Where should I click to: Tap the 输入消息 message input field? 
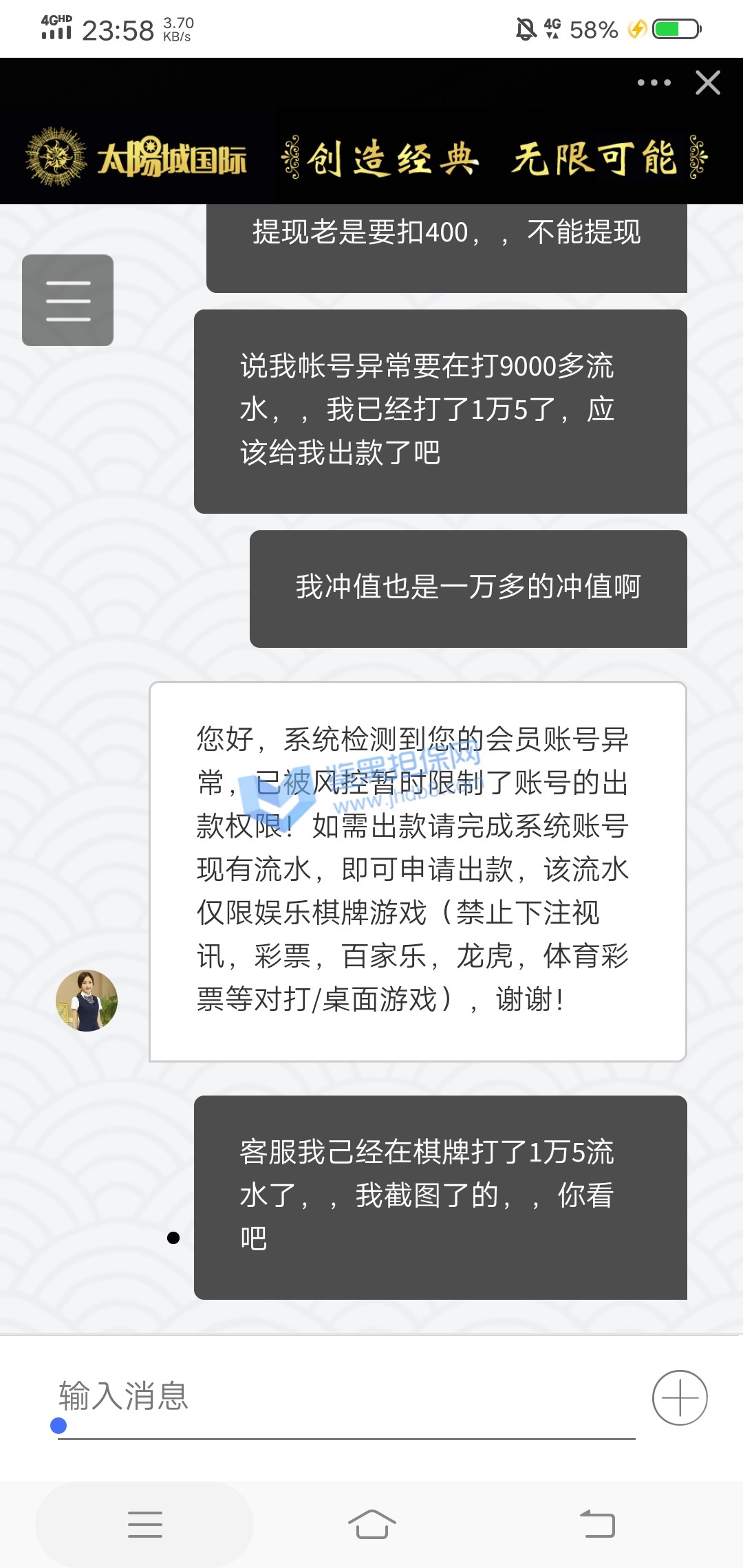point(344,1397)
